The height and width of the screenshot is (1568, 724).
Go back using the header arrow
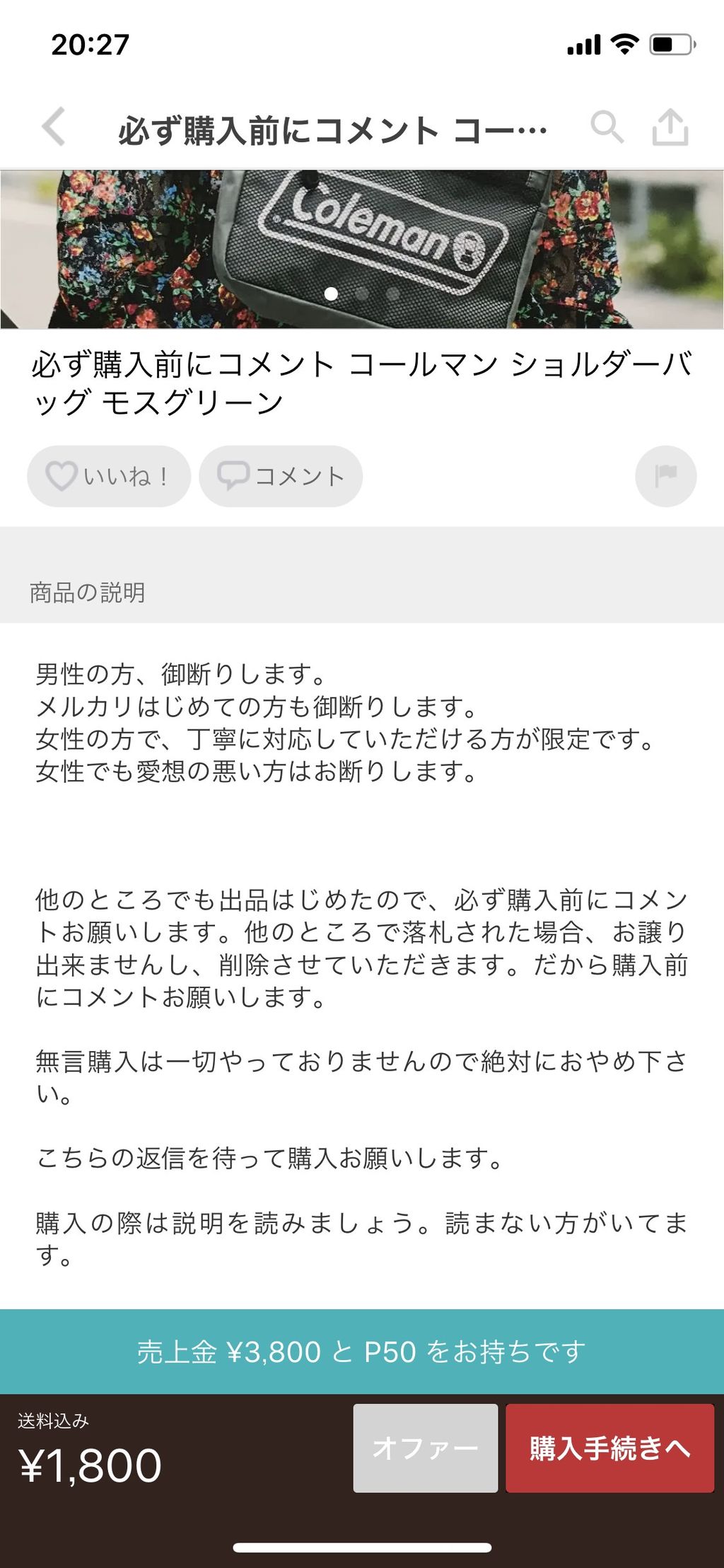tap(54, 127)
